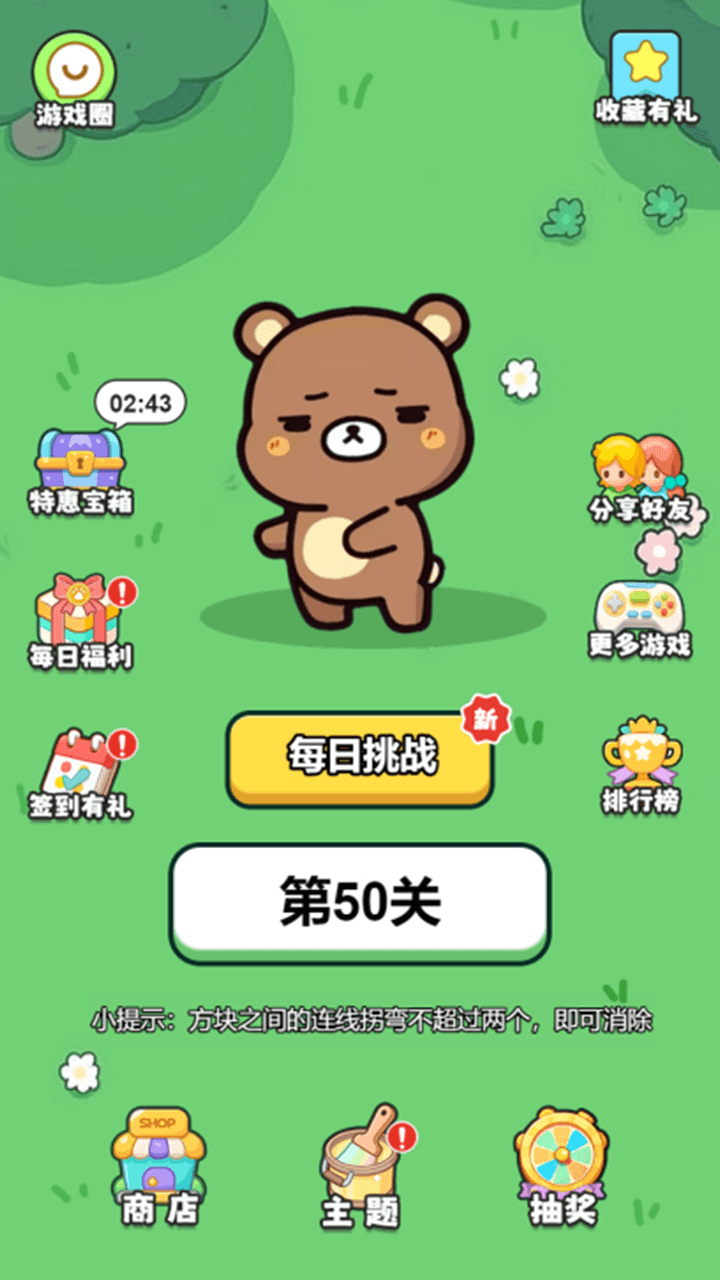Open the 游戏圈 game circle
This screenshot has height=1280, width=720.
point(75,80)
